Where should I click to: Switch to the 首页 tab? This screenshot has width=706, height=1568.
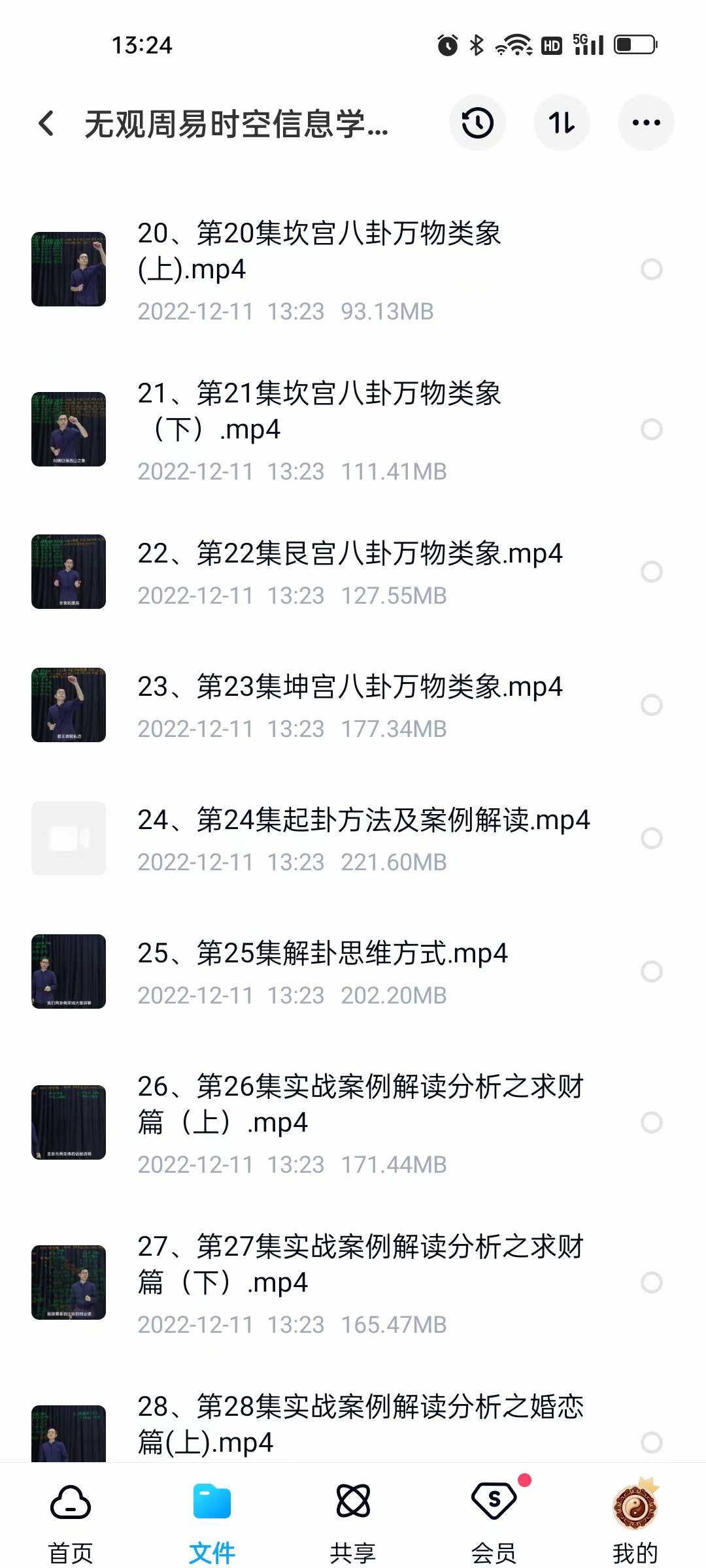[x=71, y=1522]
